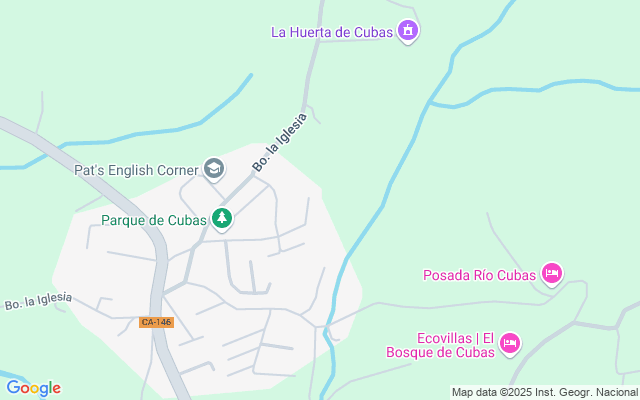
Task: Select Pat's English Corner school pin
Action: coord(214,169)
